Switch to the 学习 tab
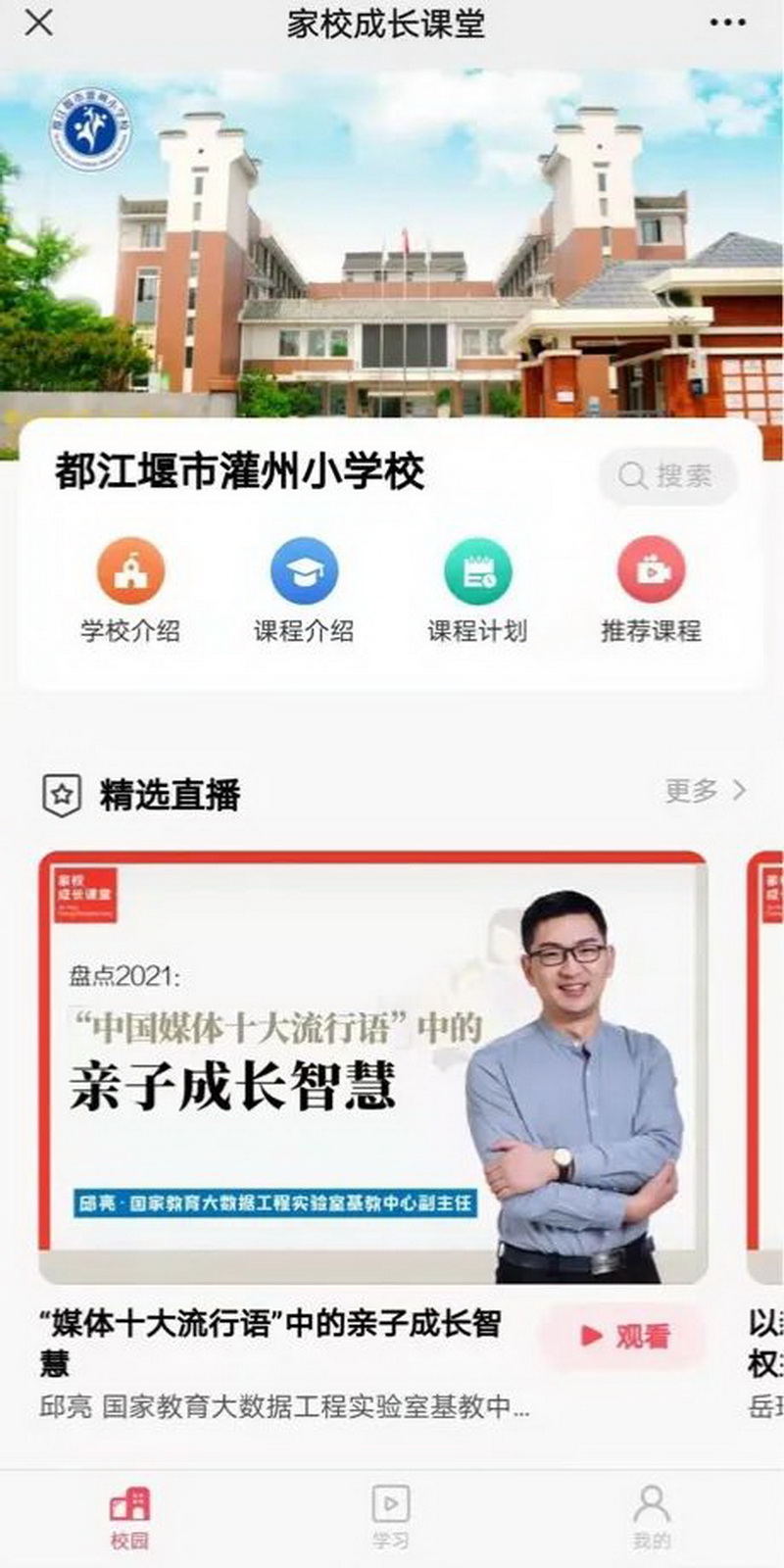This screenshot has width=784, height=1568. point(391,1515)
